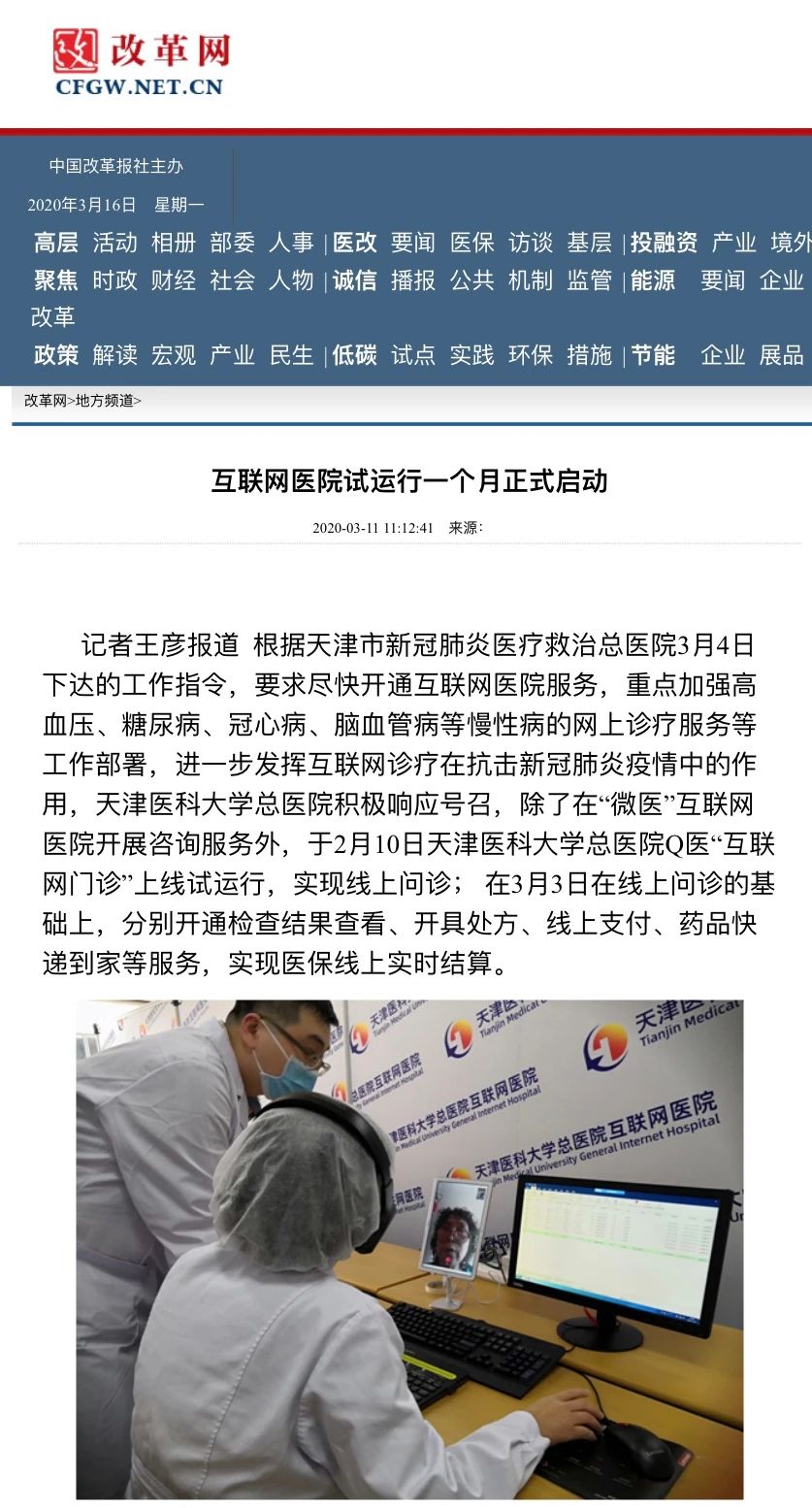Open the 人物 navigation link
The image size is (812, 1508).
pyautogui.click(x=291, y=280)
